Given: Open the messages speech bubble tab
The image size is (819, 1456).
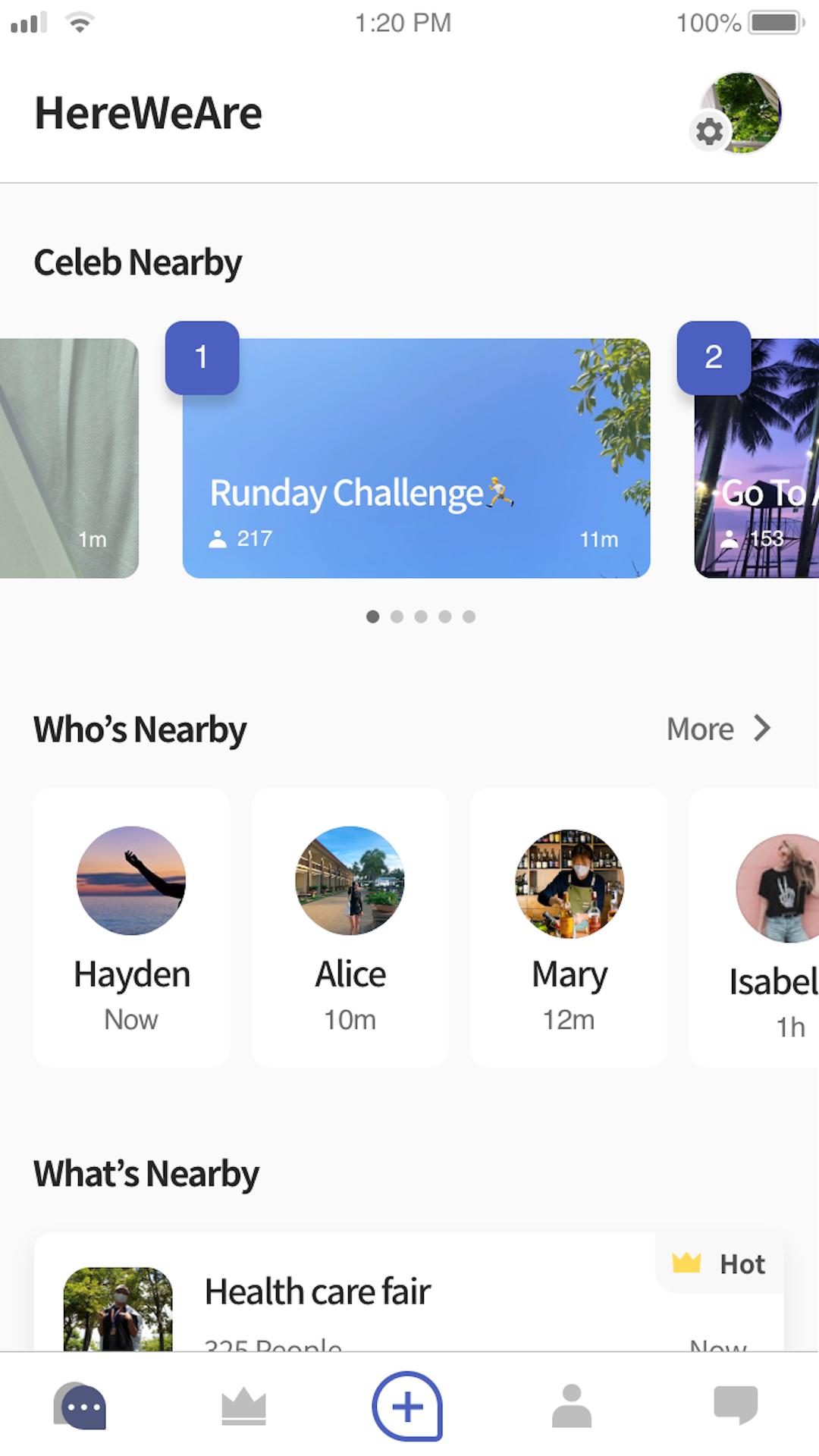Looking at the screenshot, I should [x=736, y=1406].
